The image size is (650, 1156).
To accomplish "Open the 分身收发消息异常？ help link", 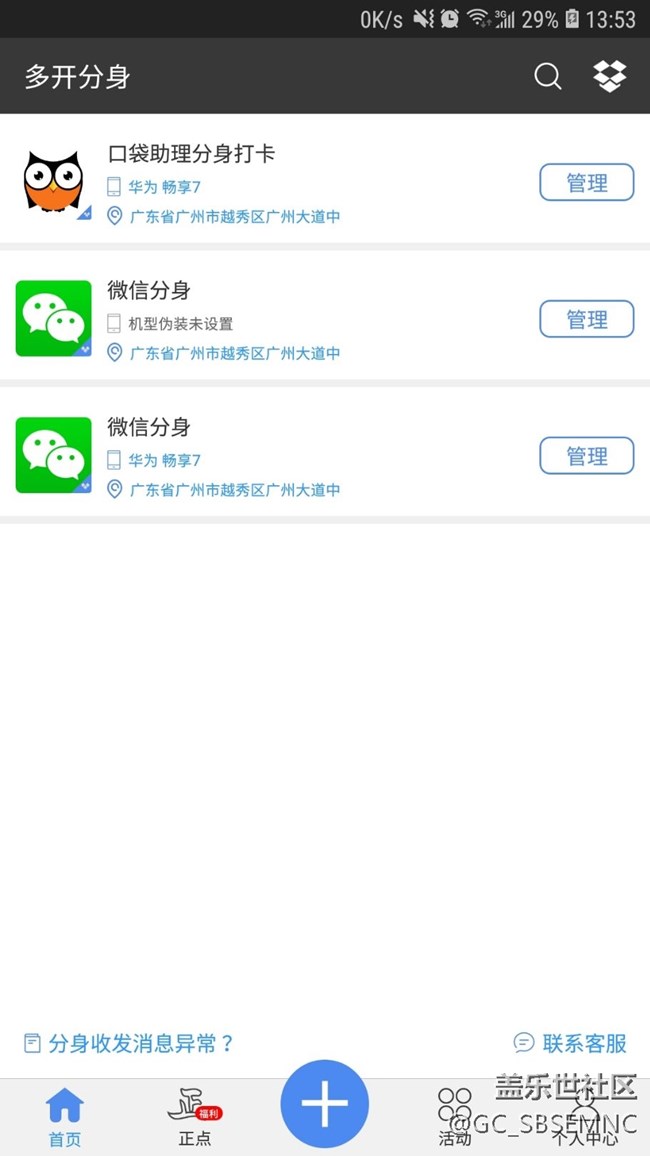I will coord(129,1043).
